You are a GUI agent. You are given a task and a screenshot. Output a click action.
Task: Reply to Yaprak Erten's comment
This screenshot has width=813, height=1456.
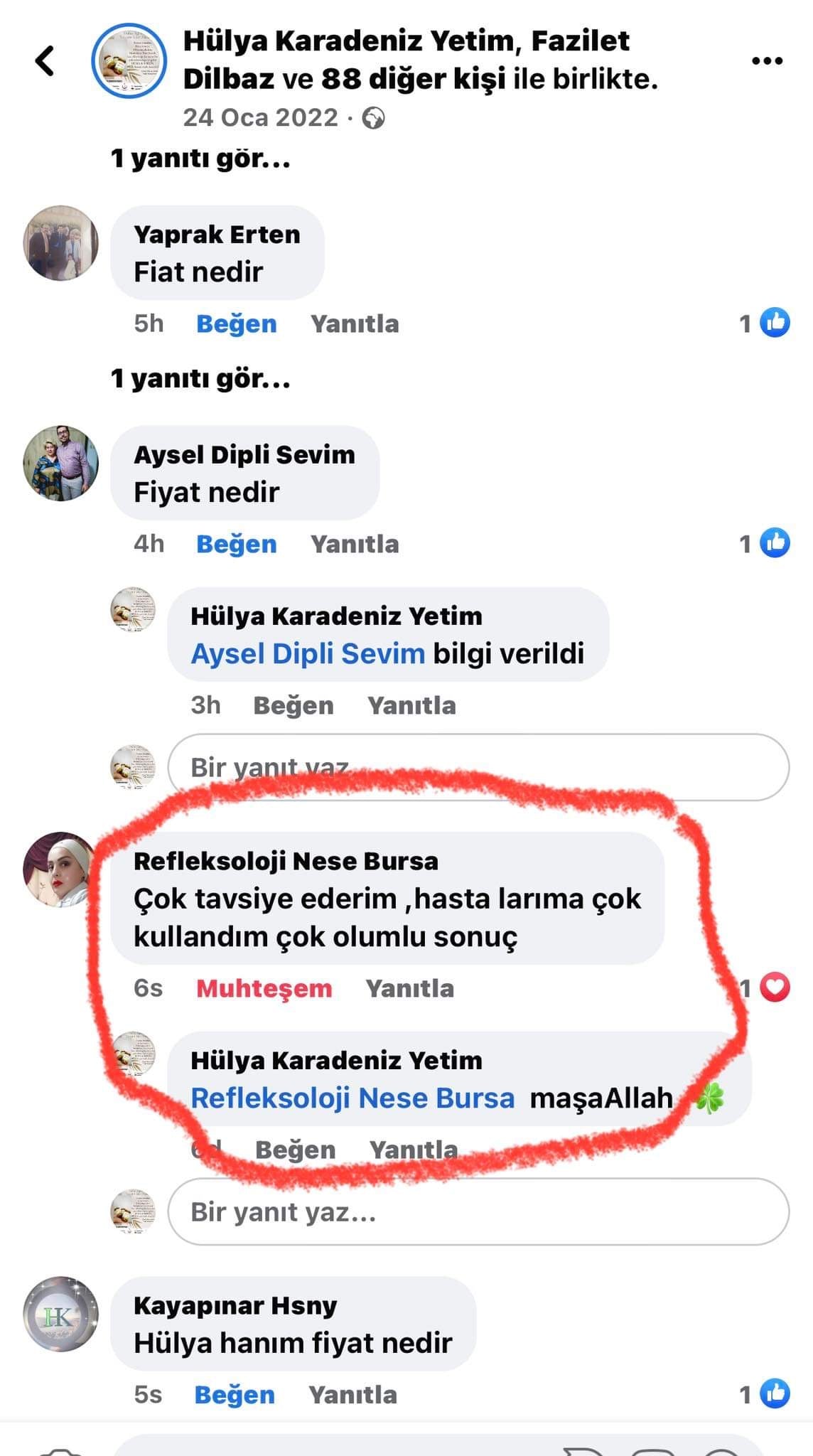355,324
